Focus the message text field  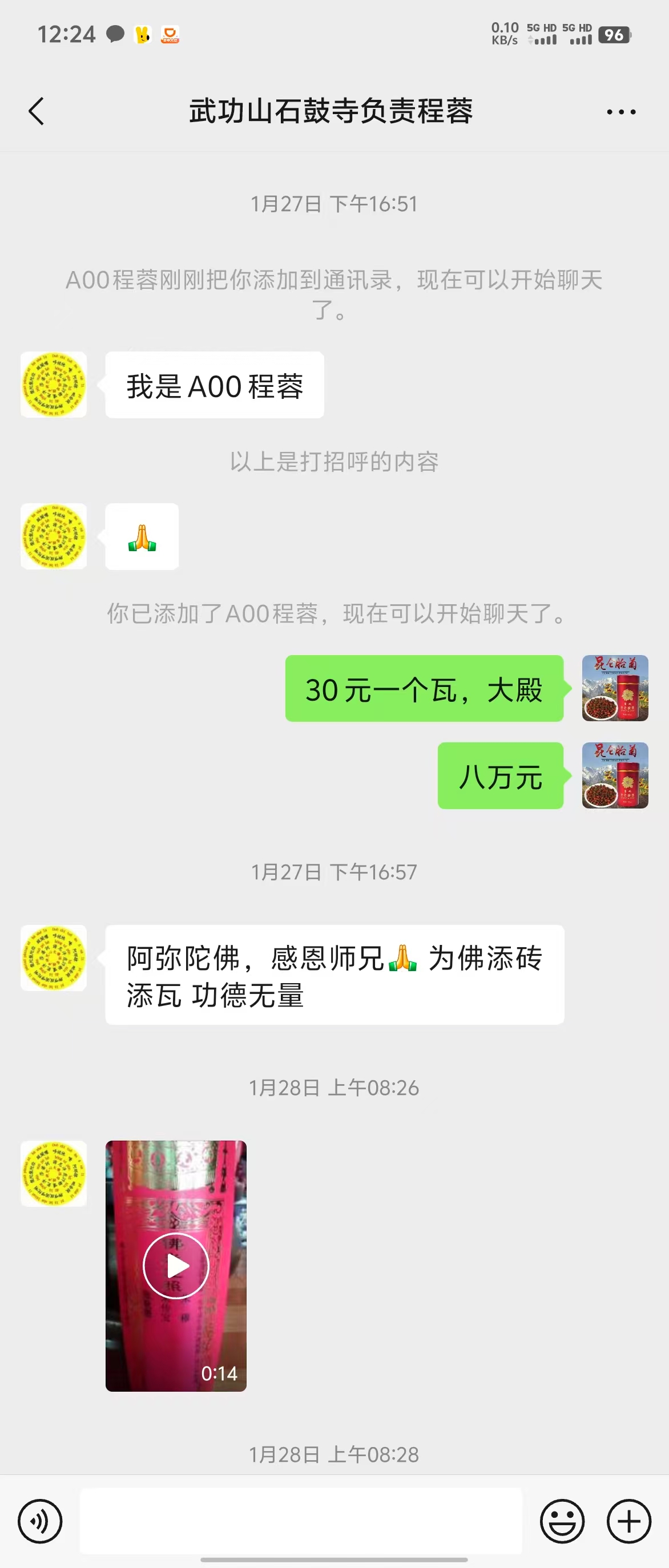pyautogui.click(x=301, y=1521)
